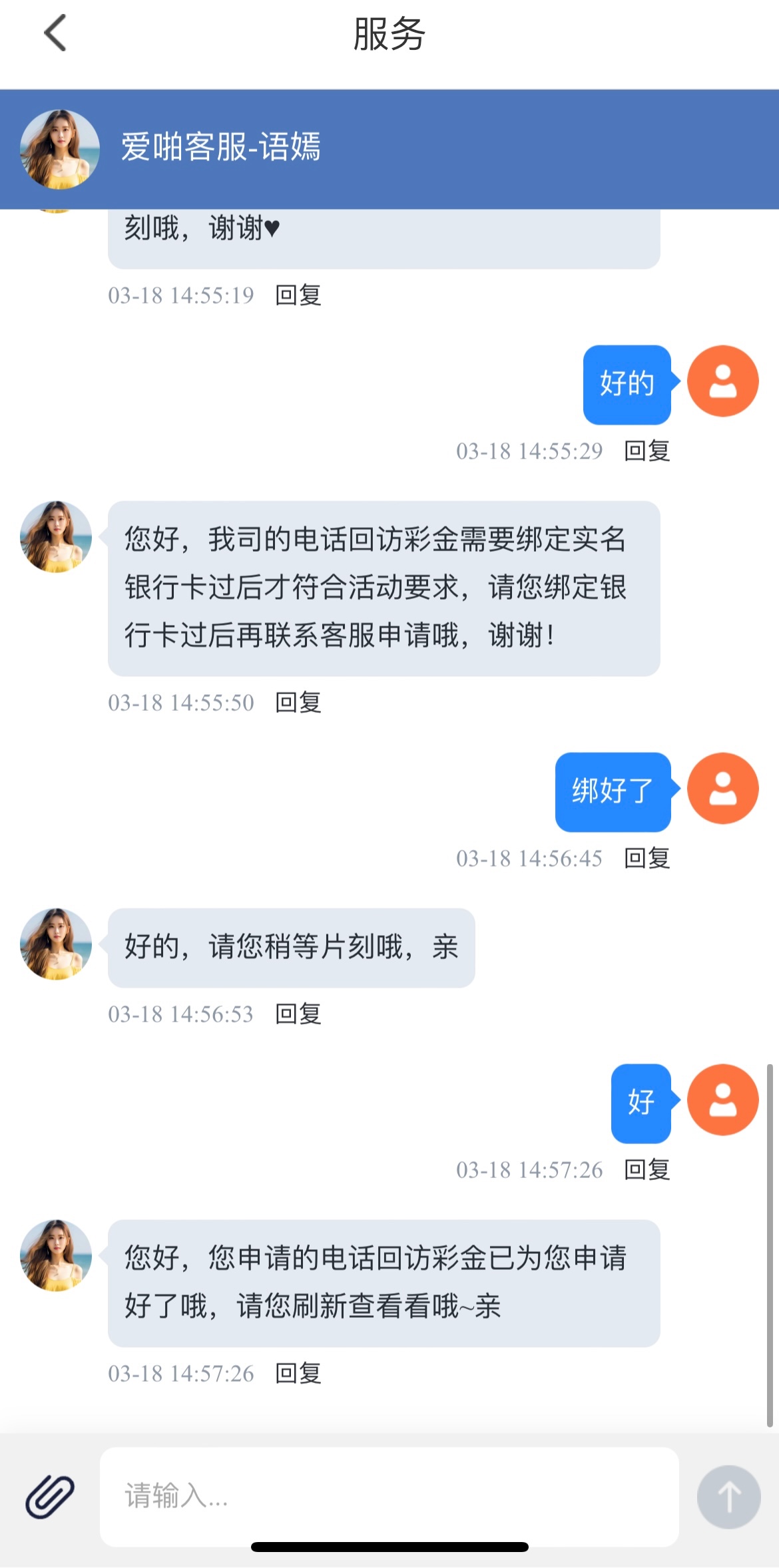The height and width of the screenshot is (1568, 779).
Task: Reply to the 好 message you sent
Action: click(647, 1169)
